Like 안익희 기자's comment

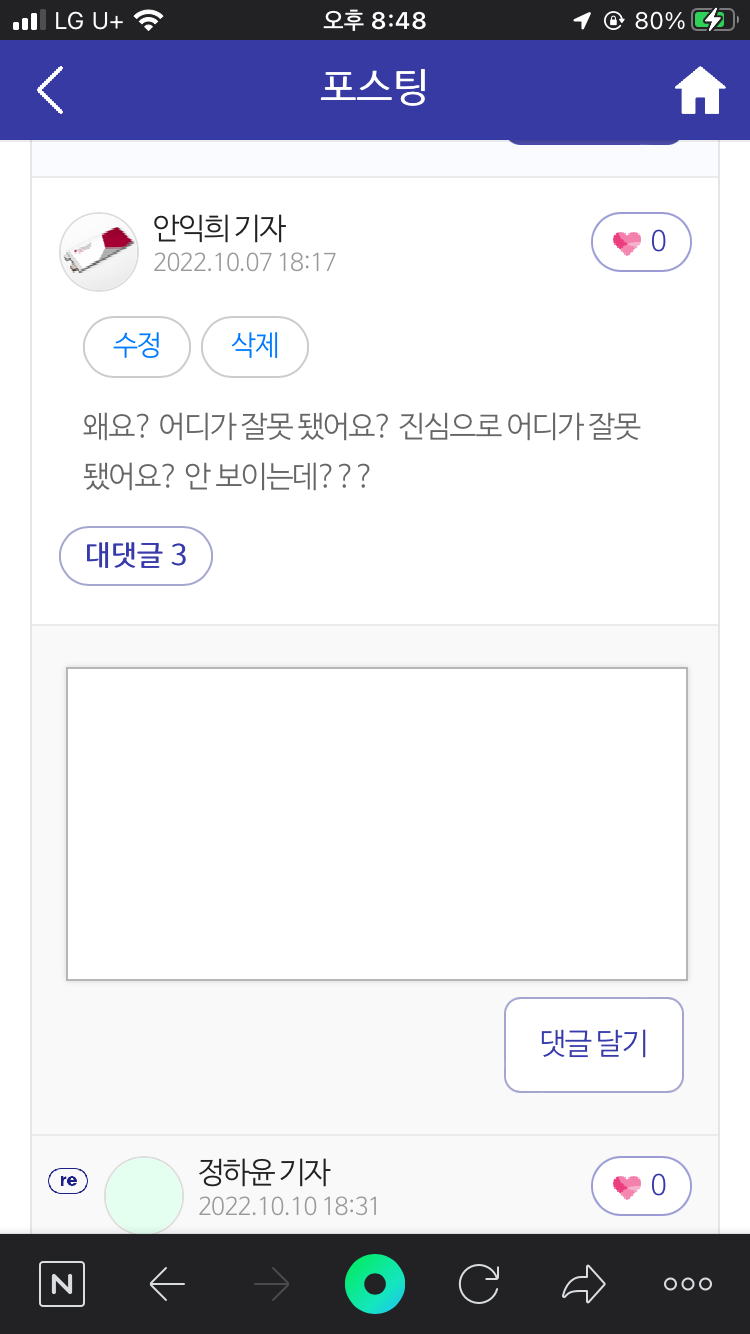[641, 242]
